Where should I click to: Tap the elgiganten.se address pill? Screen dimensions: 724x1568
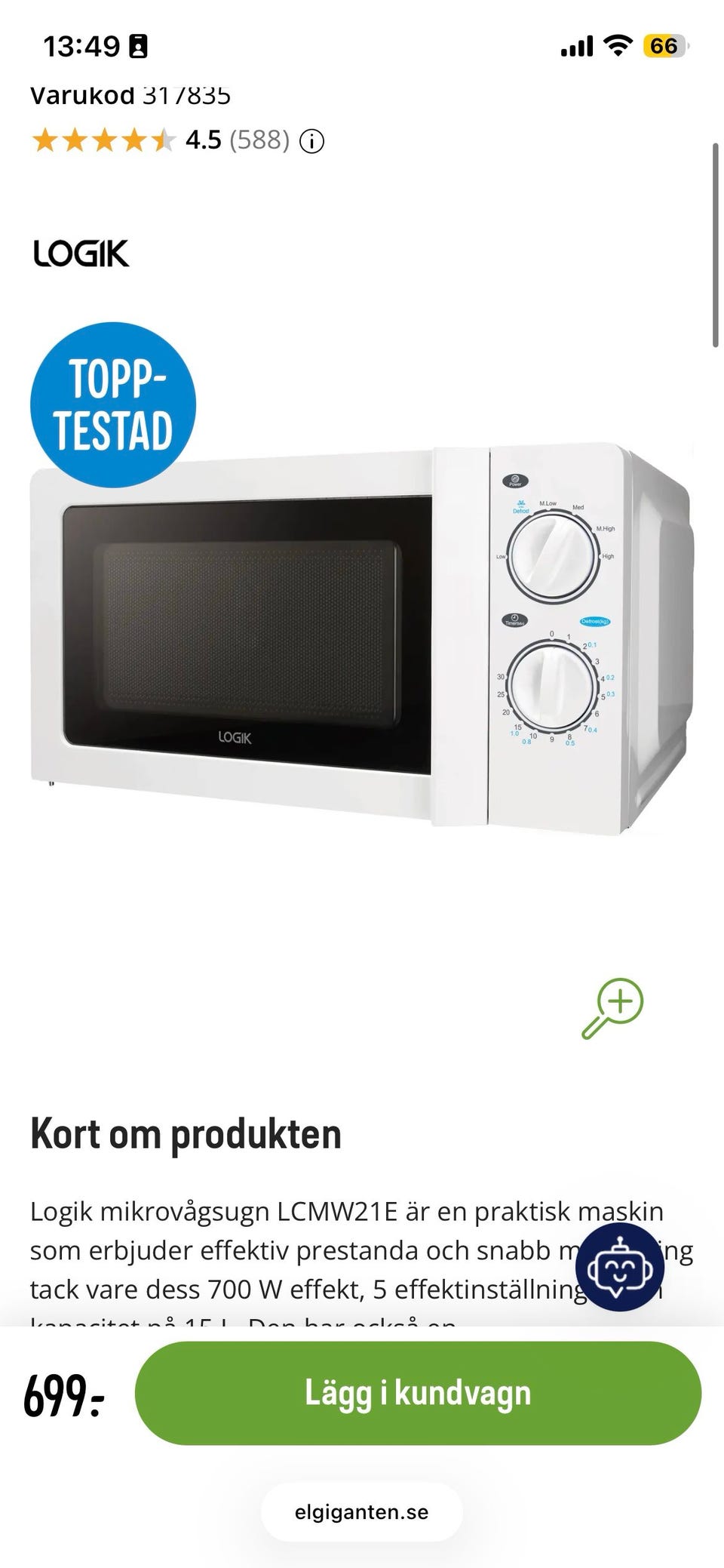click(361, 1512)
